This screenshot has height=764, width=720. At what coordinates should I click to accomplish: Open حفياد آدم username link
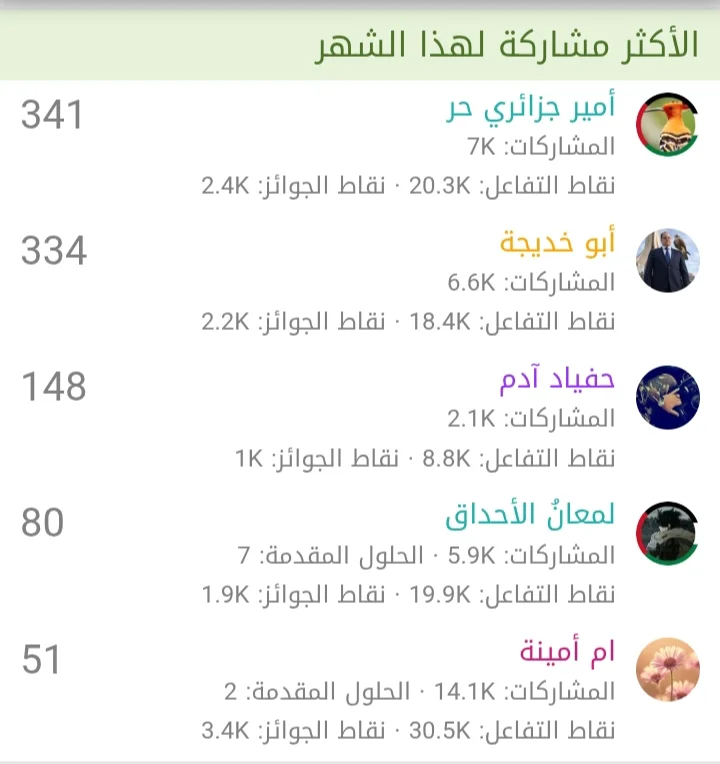pos(557,379)
